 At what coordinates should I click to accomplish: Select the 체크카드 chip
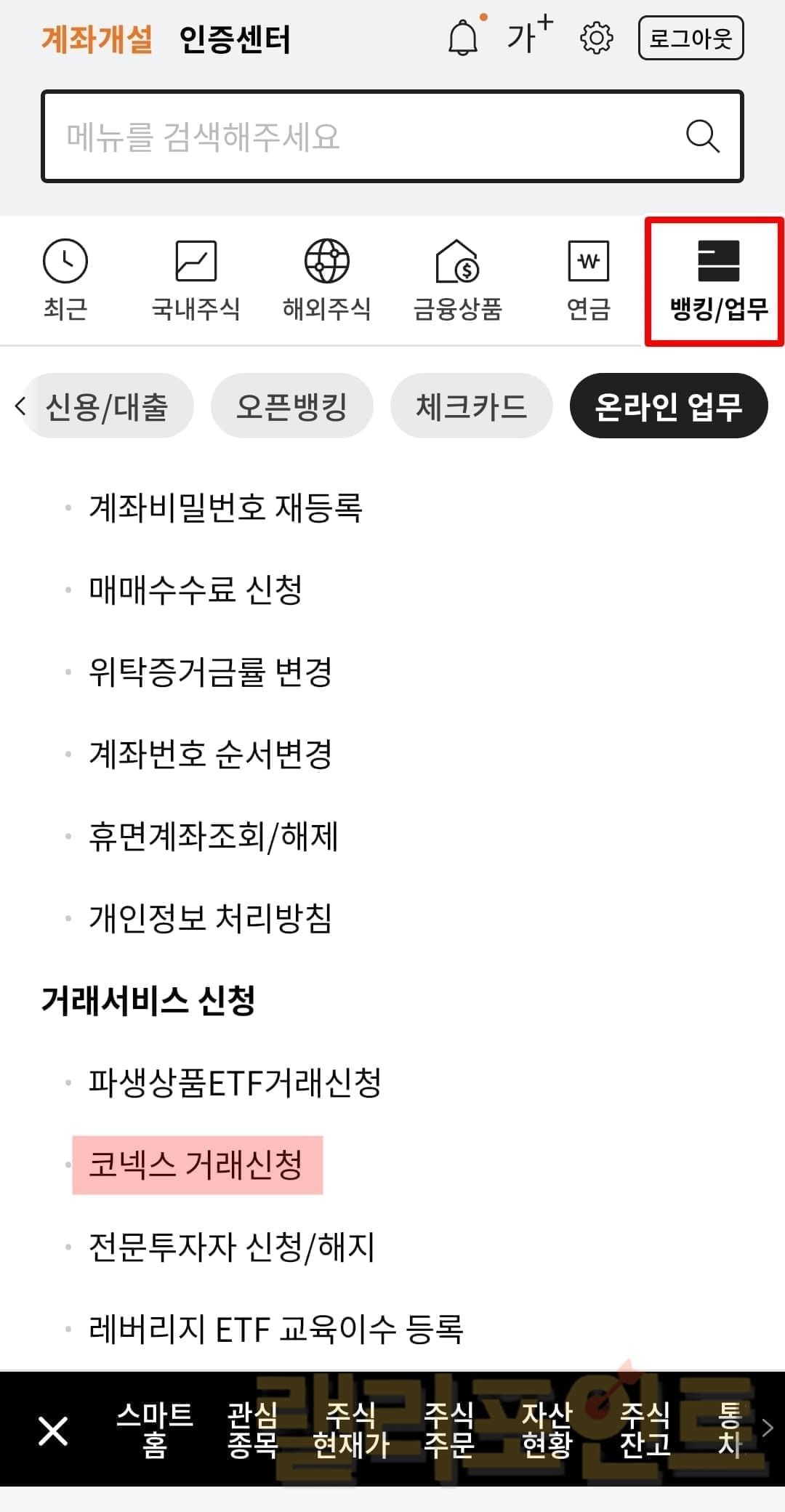coord(471,406)
